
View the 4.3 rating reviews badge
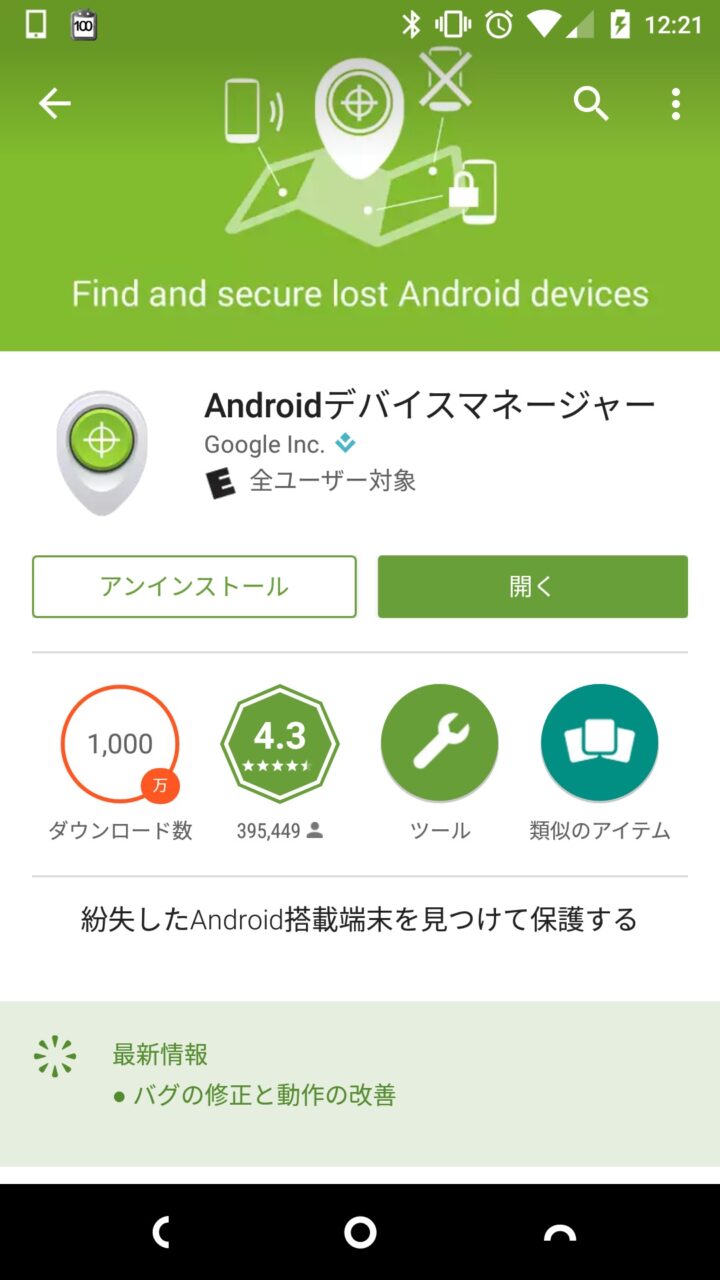pyautogui.click(x=279, y=744)
